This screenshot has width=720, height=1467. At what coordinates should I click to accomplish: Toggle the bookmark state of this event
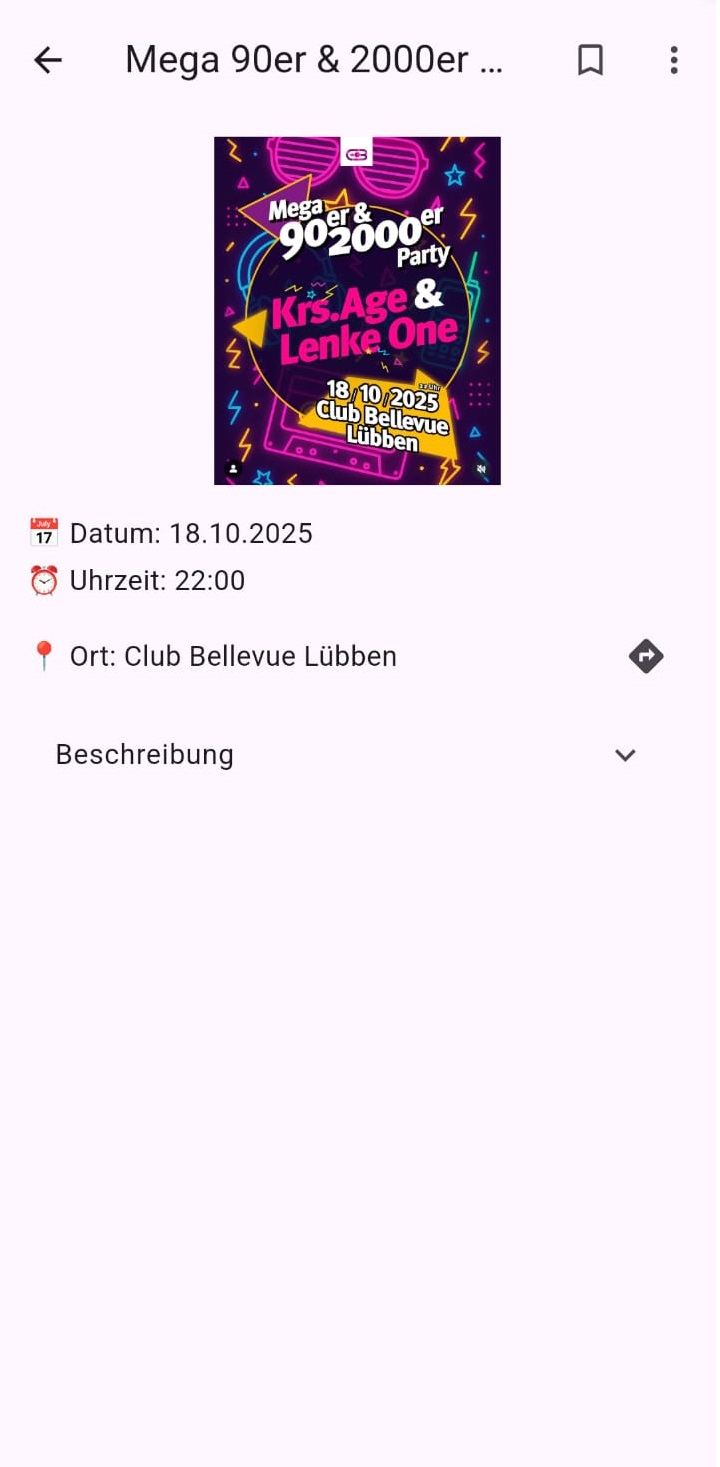coord(590,60)
